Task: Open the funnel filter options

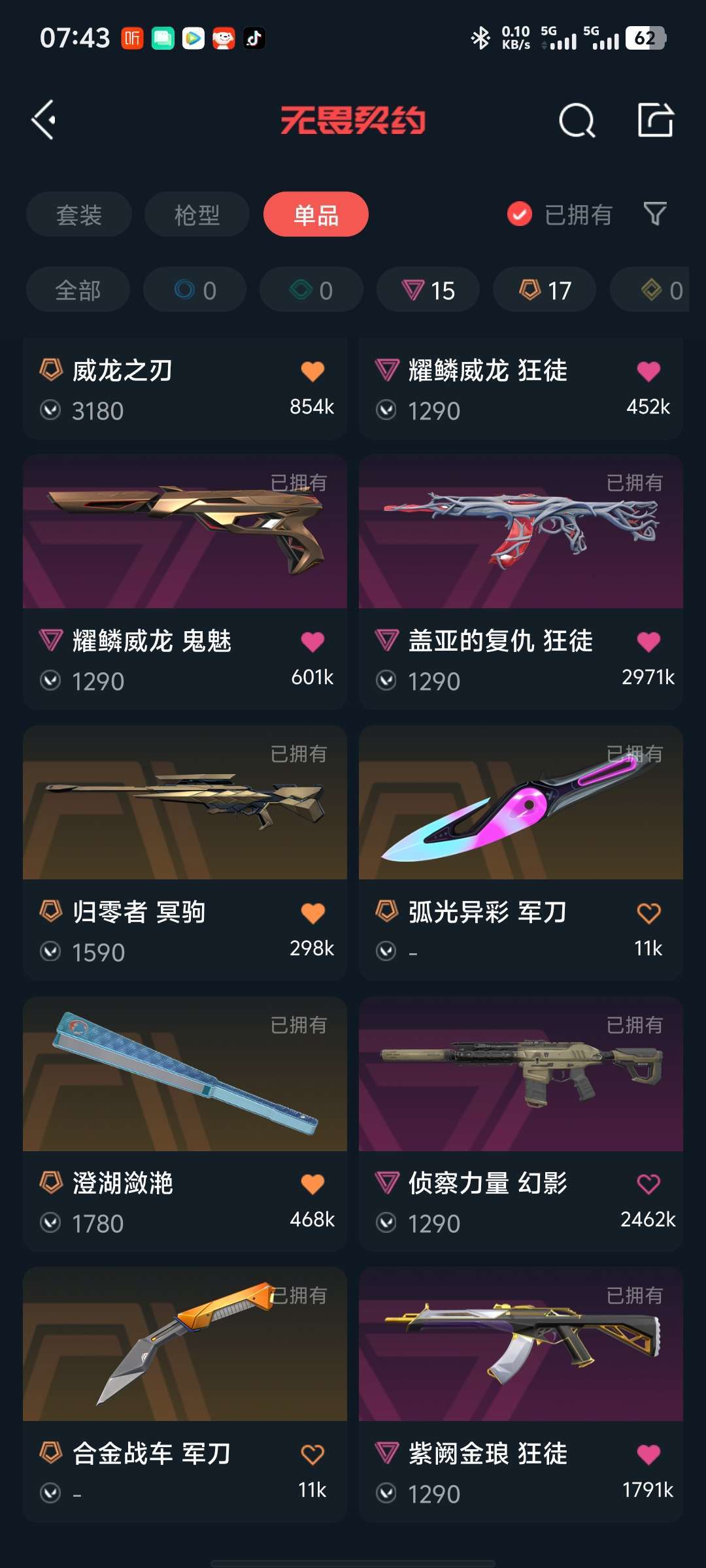Action: [x=655, y=214]
